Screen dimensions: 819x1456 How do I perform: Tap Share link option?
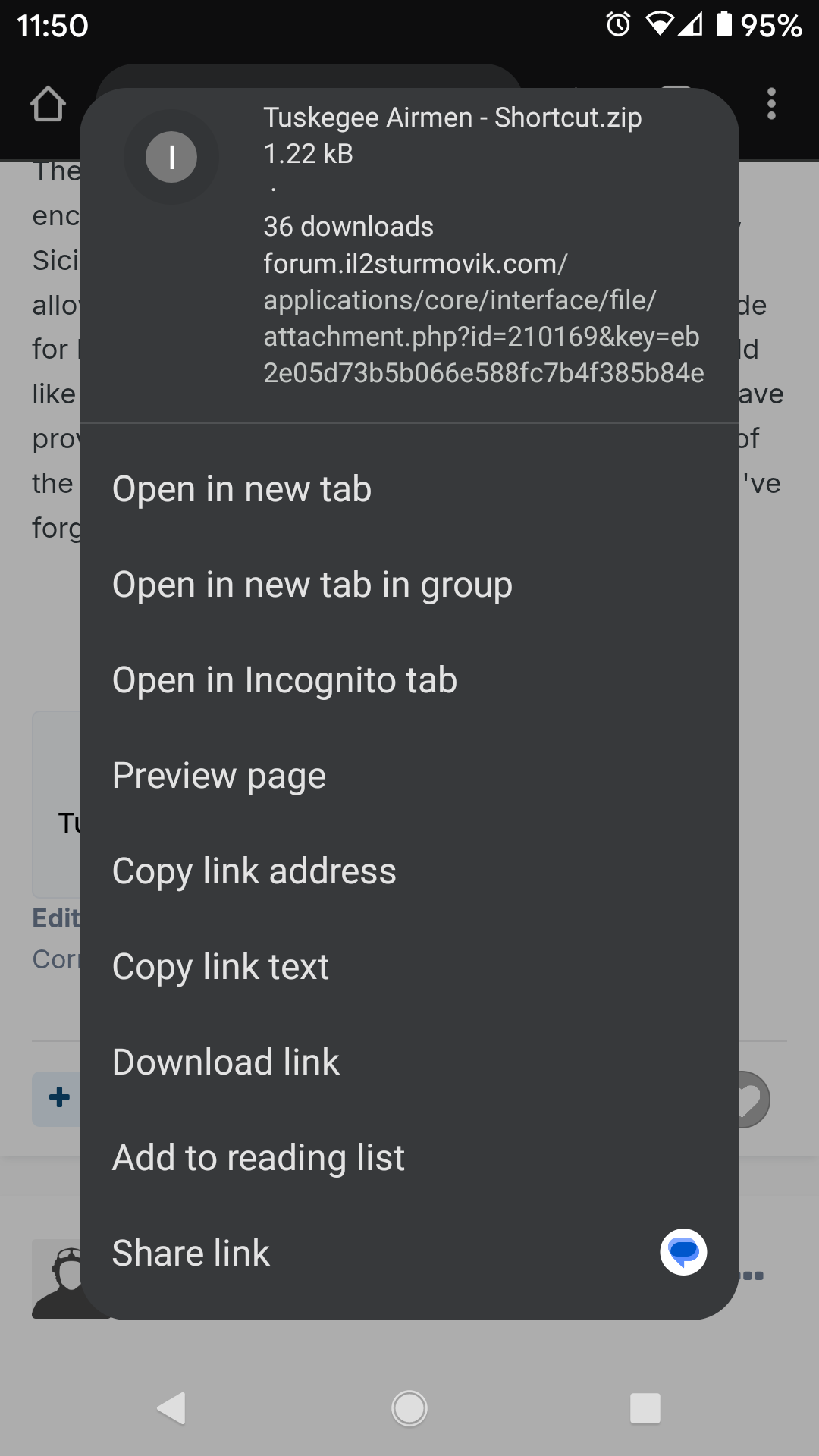tap(364, 1253)
